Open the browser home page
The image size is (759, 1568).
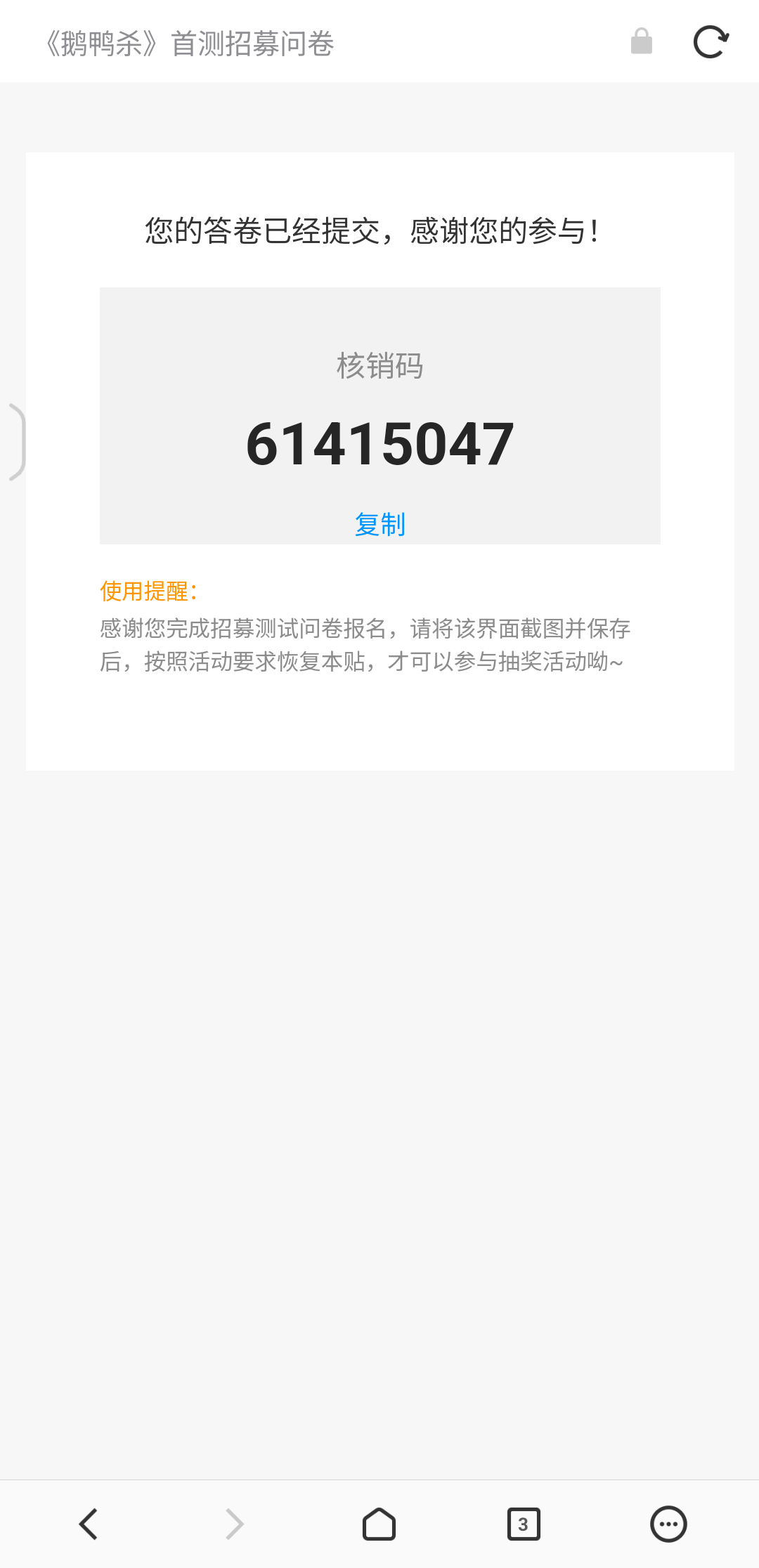click(x=379, y=1524)
